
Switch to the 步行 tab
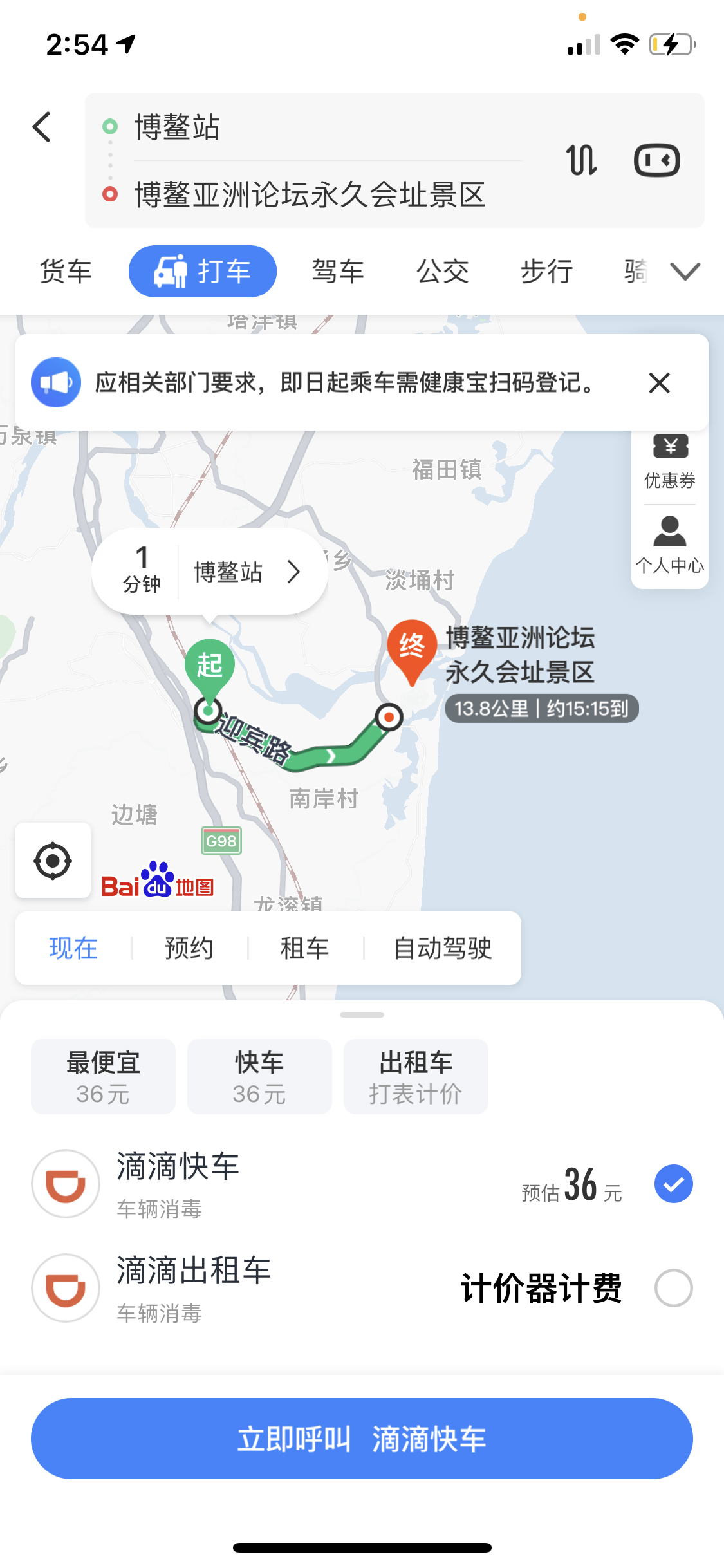click(x=546, y=271)
